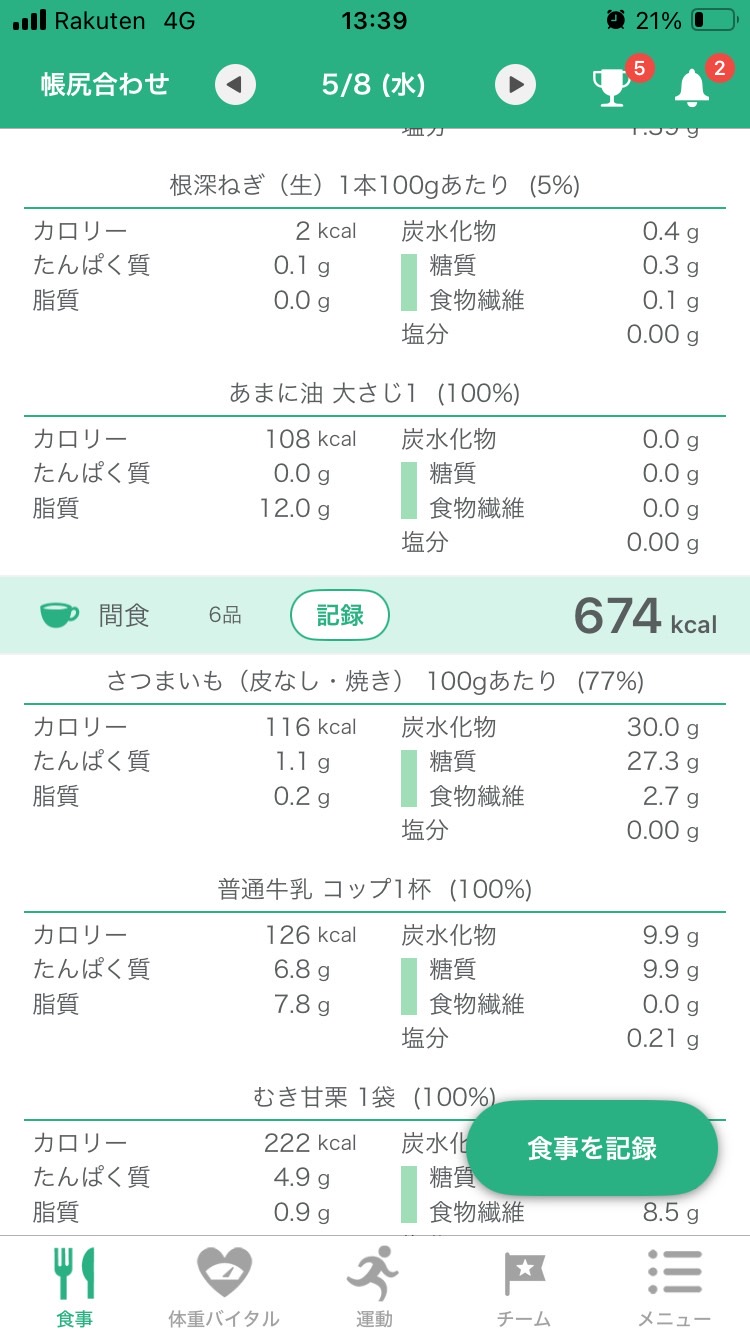
Task: Go to the previous day arrow
Action: pos(235,85)
